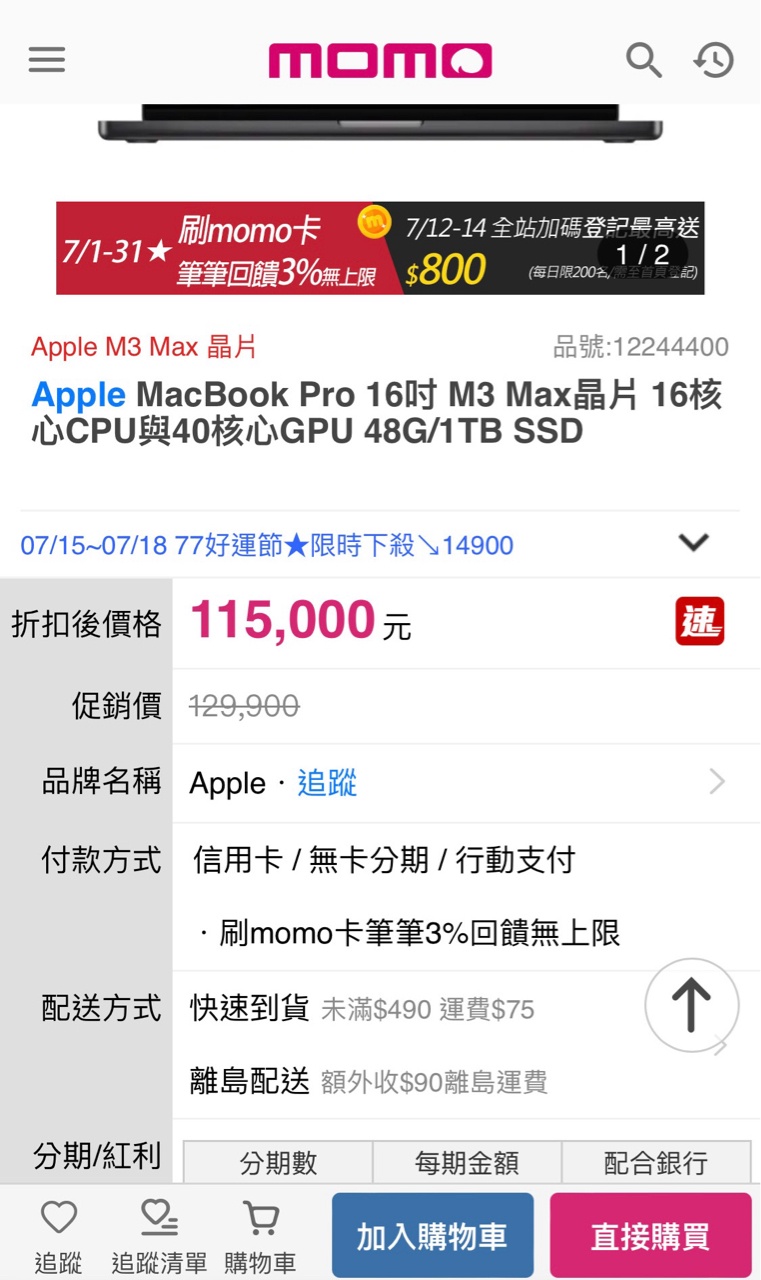
Task: Open the search magnifier
Action: point(643,60)
